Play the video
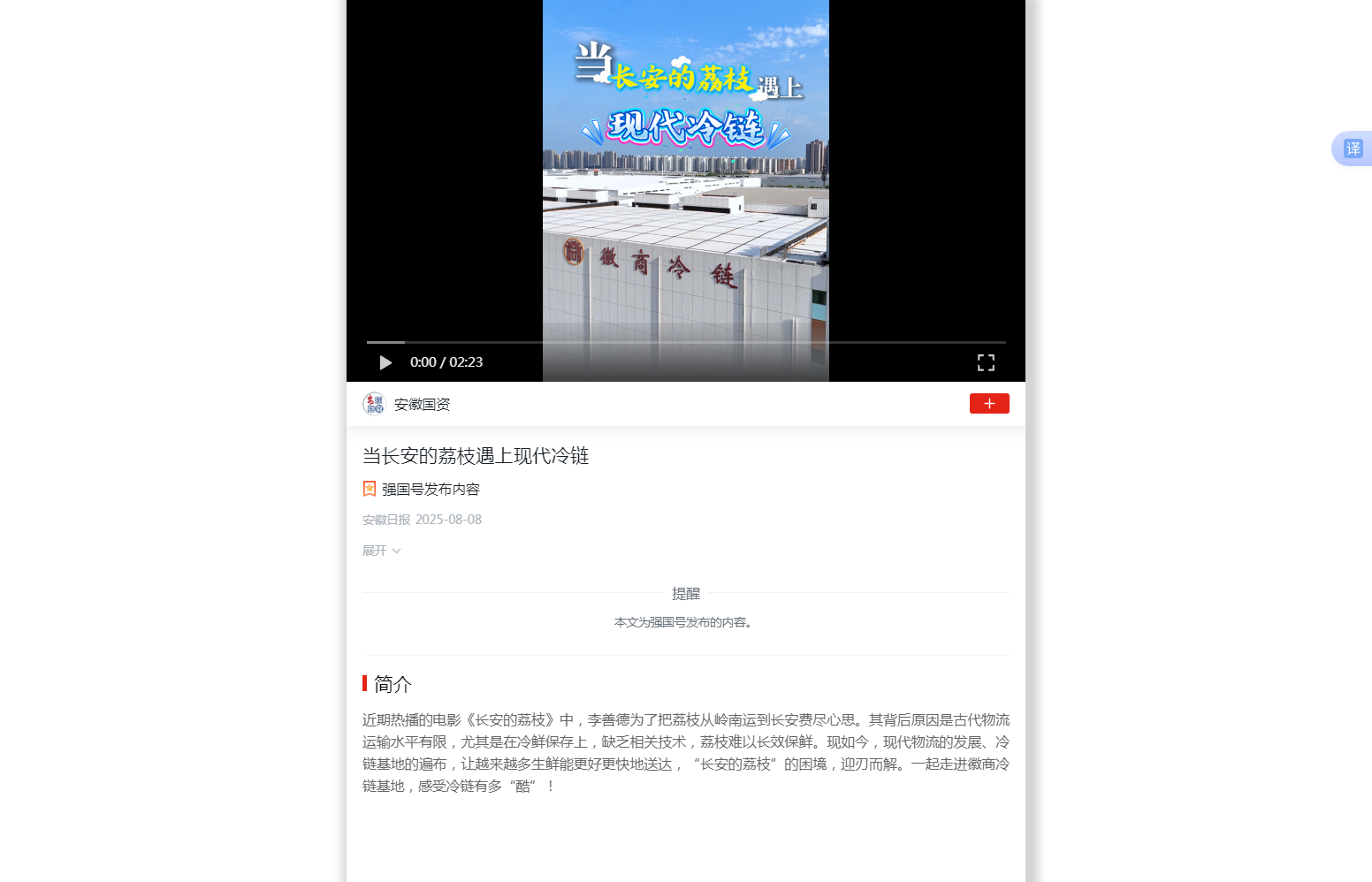The image size is (1372, 882). [x=385, y=362]
